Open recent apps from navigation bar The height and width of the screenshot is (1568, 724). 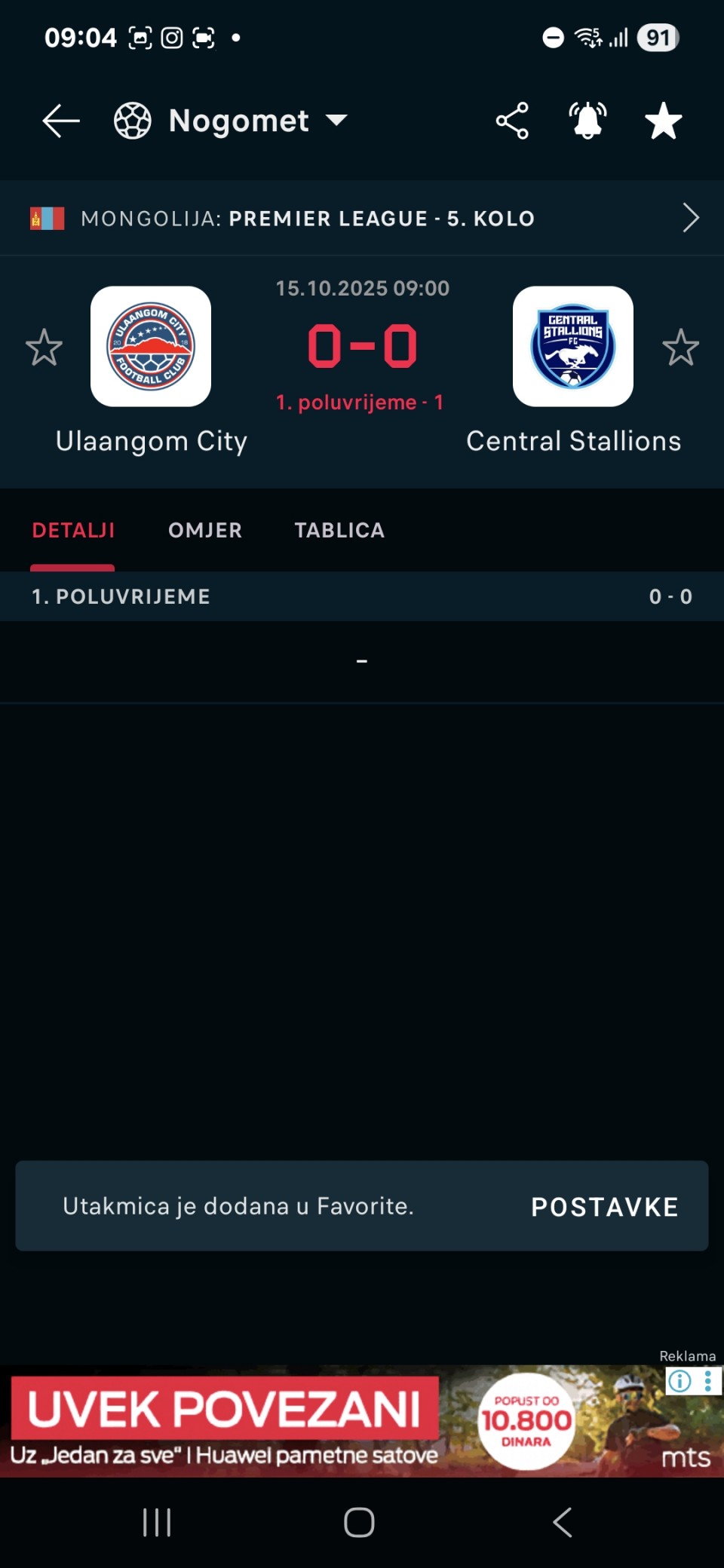pos(157,1523)
